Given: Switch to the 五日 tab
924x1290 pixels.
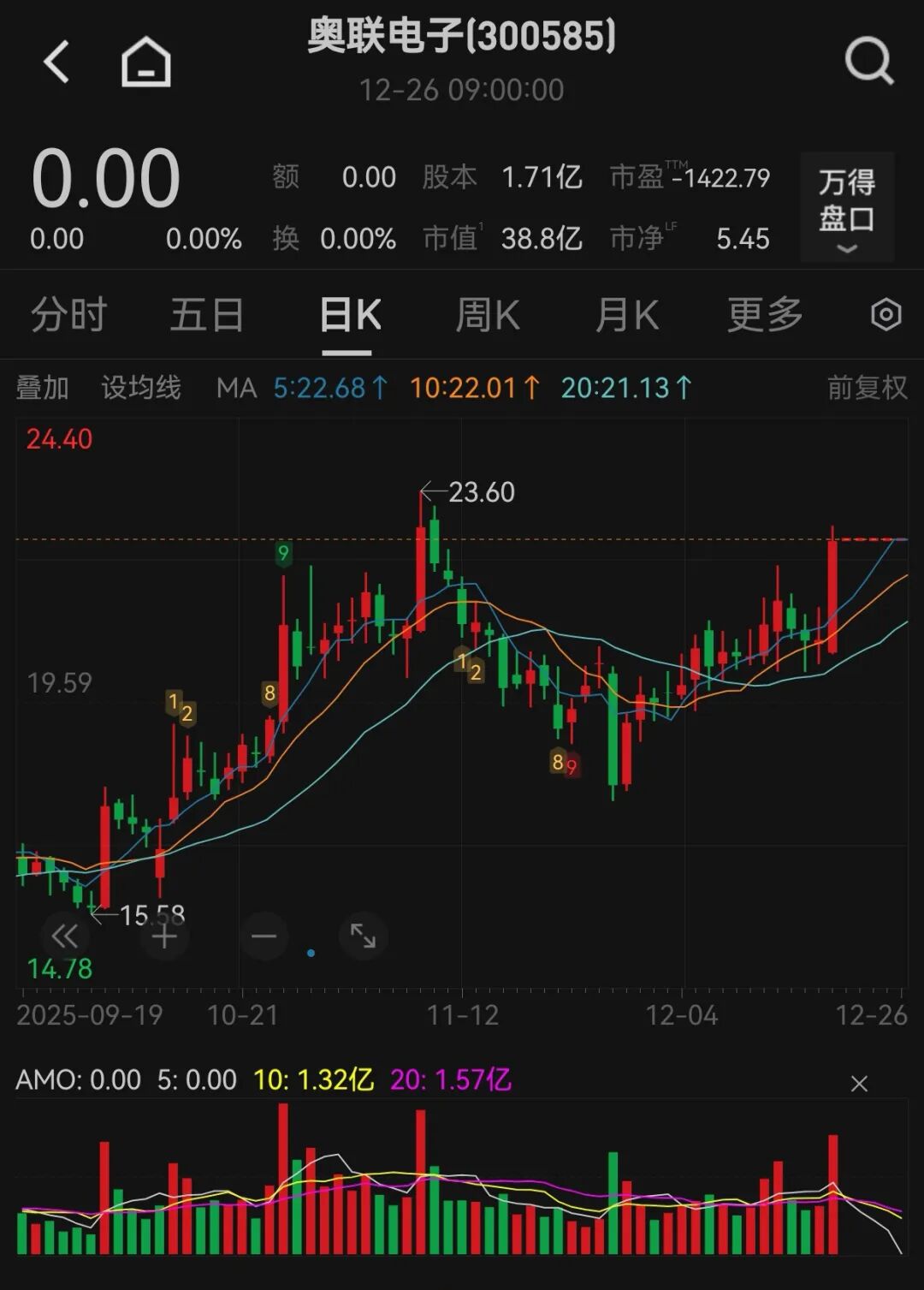Looking at the screenshot, I should [207, 315].
